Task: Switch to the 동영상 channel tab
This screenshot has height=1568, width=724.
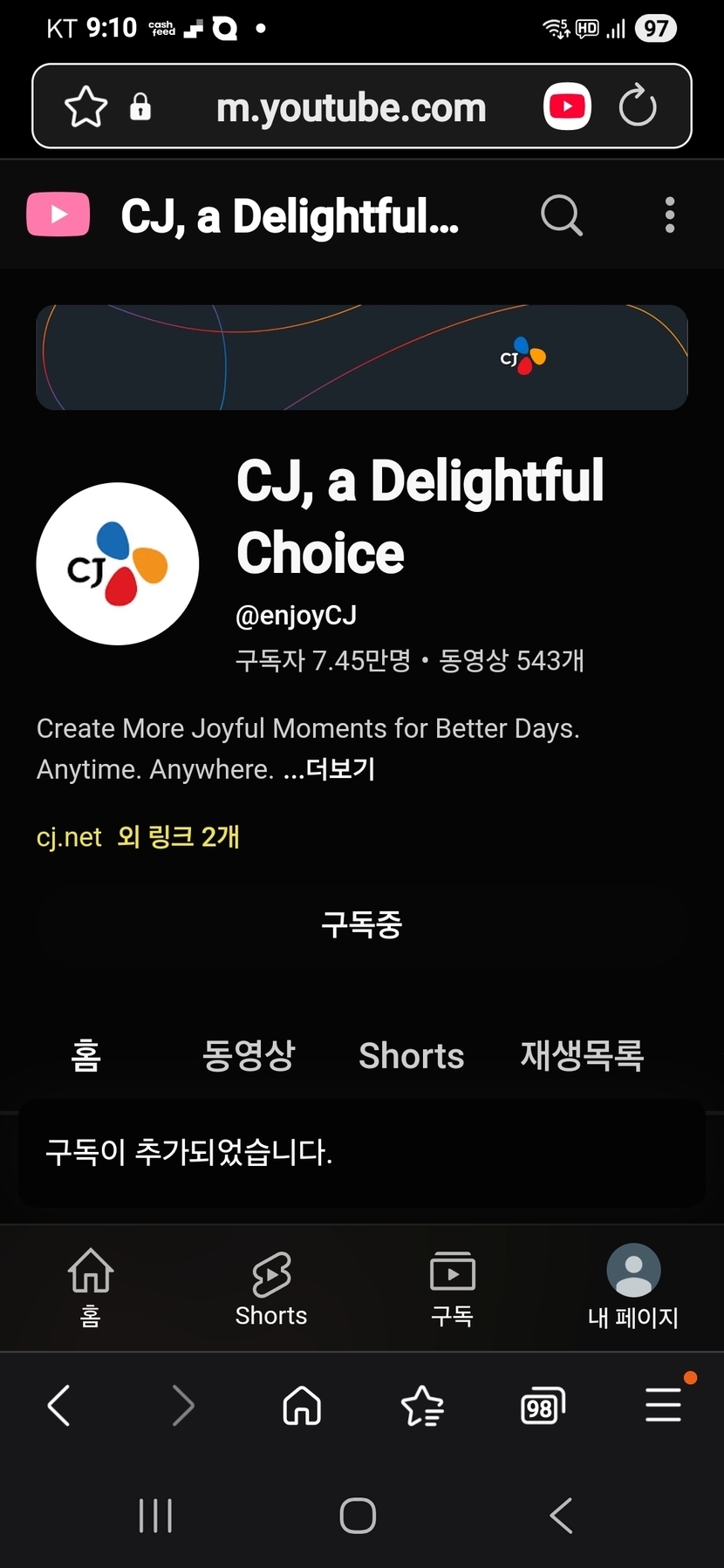Action: [x=249, y=1055]
